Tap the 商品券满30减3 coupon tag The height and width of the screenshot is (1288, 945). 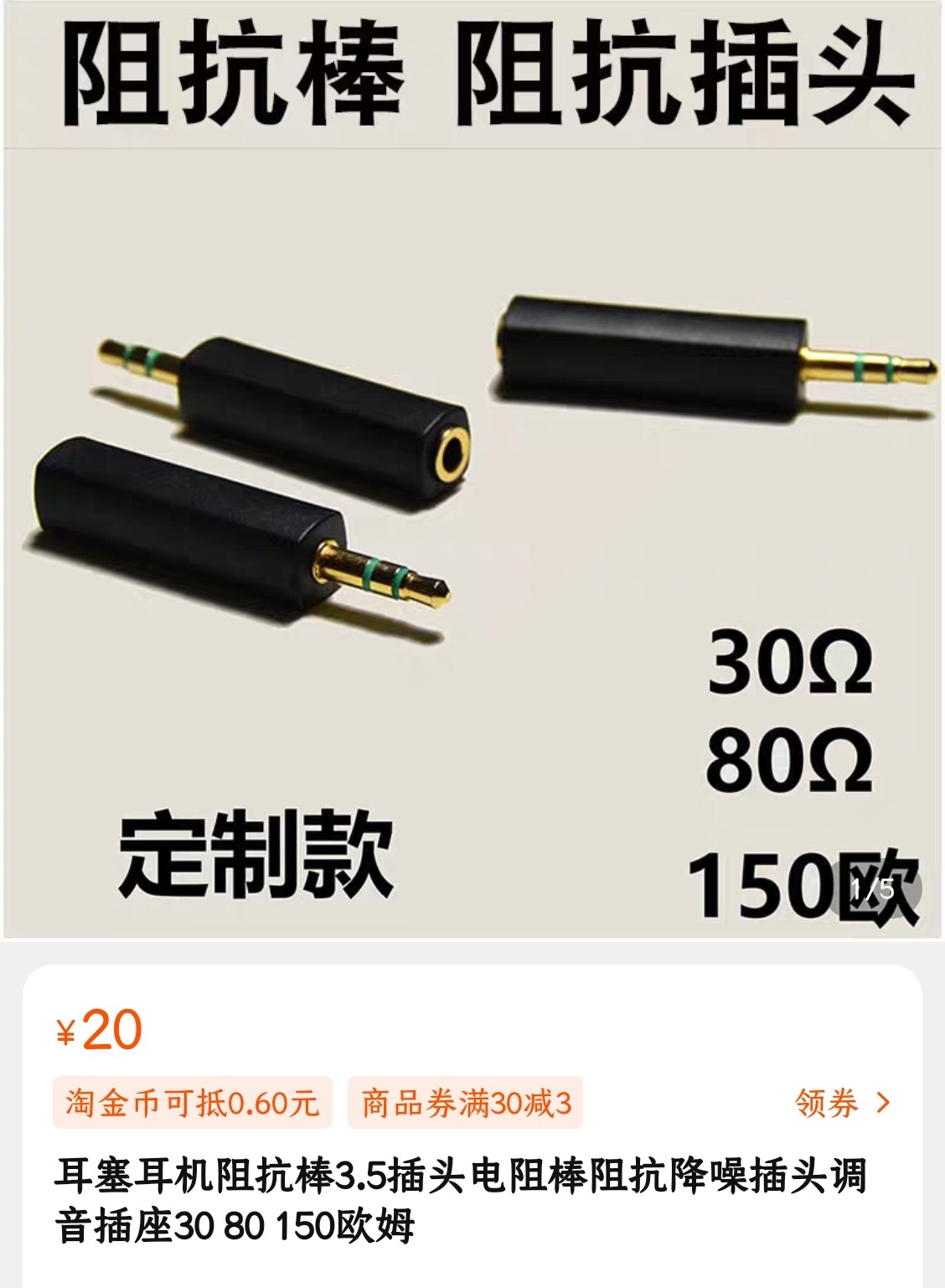466,1103
